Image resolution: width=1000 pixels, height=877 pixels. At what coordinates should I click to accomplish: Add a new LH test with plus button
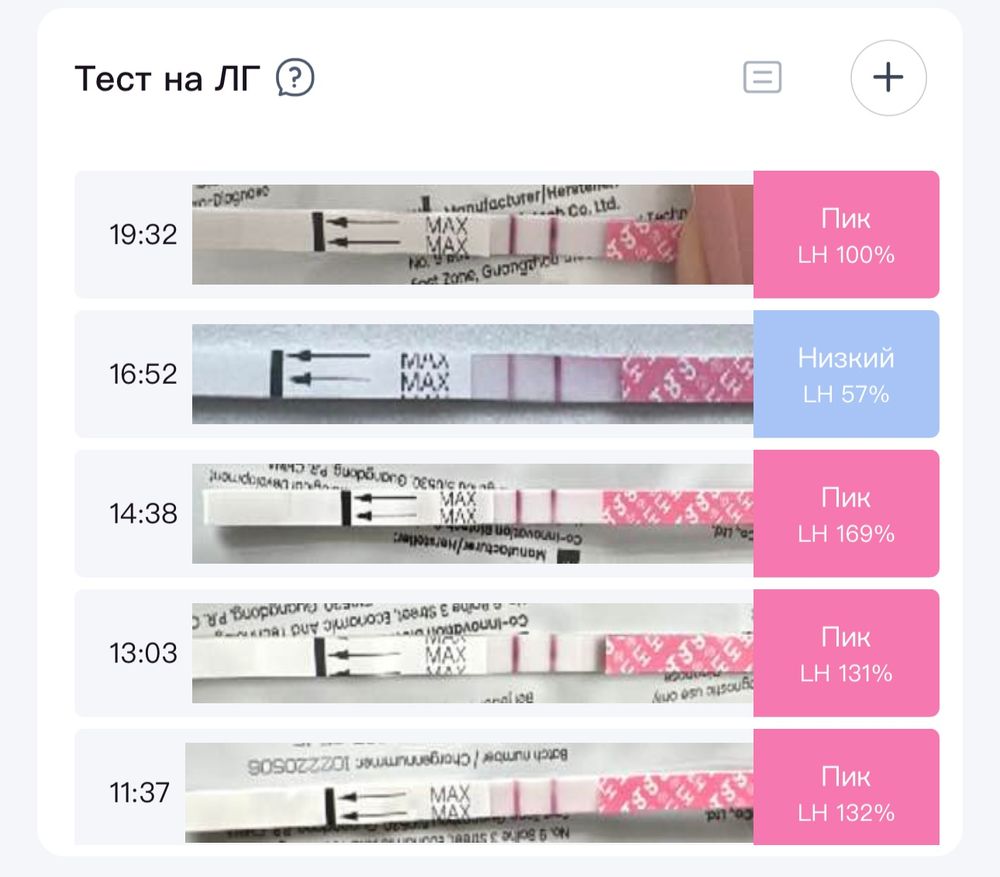[888, 77]
